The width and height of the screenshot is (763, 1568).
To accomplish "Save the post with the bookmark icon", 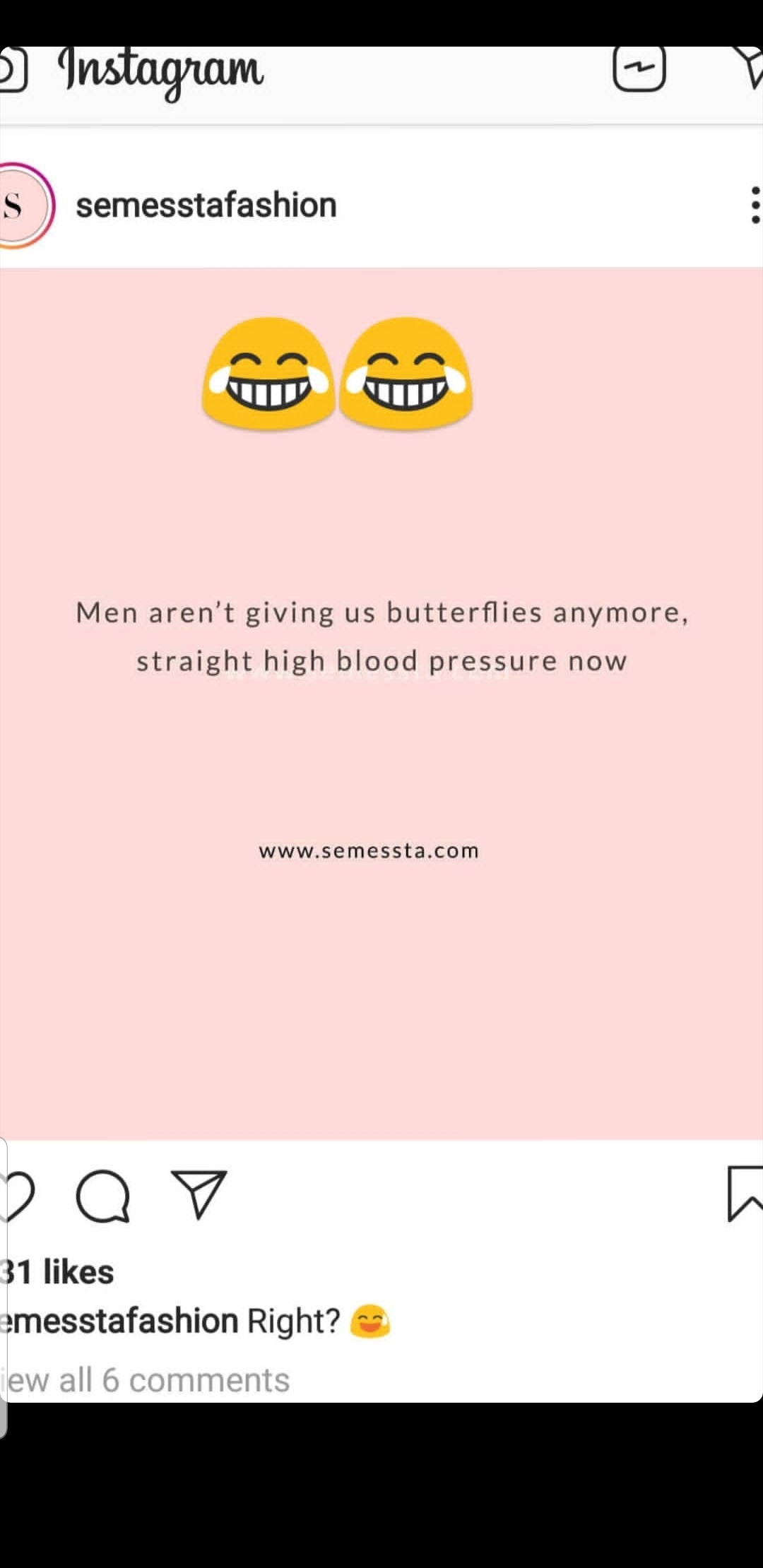I will pos(745,1194).
